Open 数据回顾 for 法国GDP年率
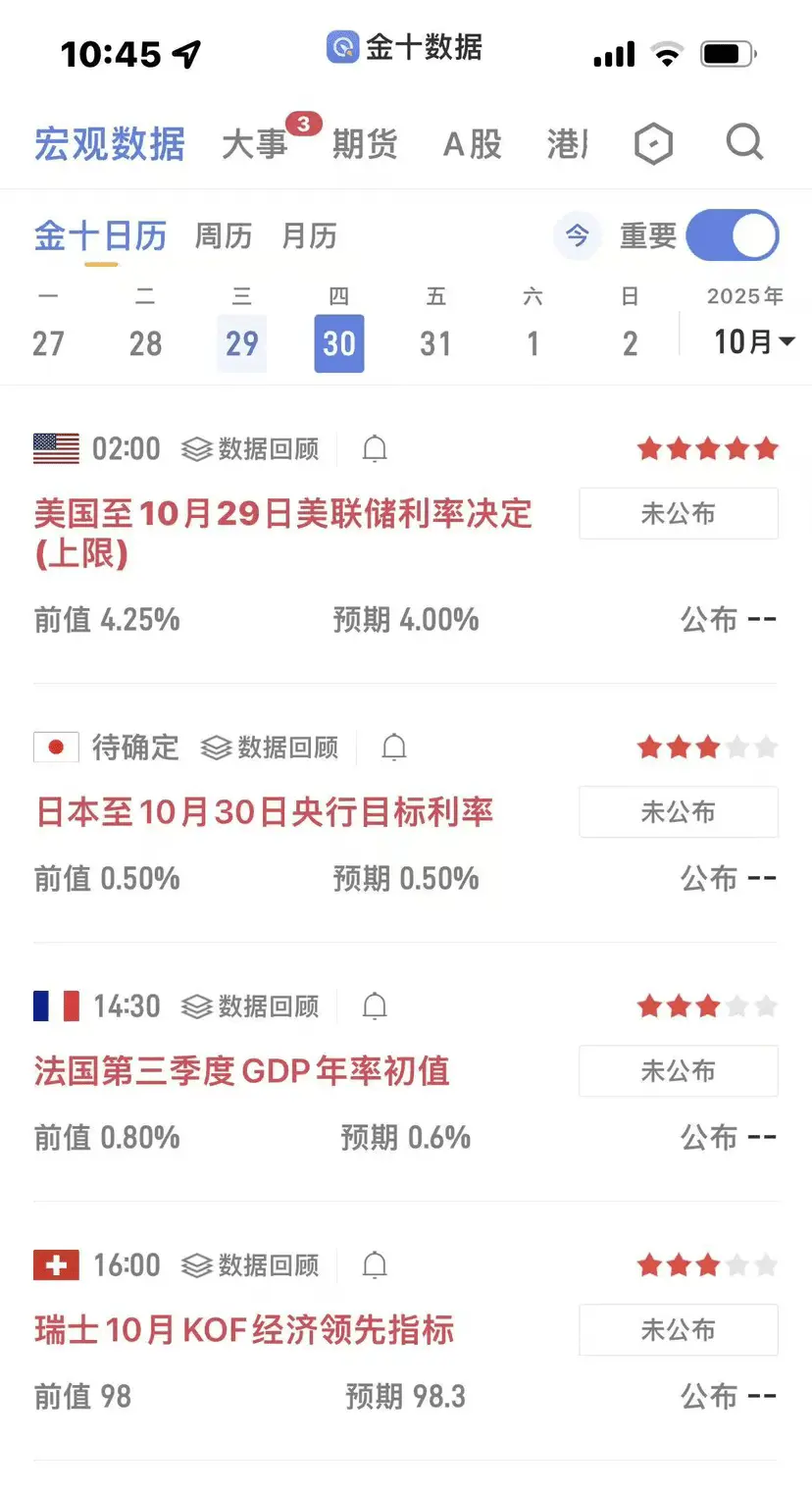 (251, 1006)
